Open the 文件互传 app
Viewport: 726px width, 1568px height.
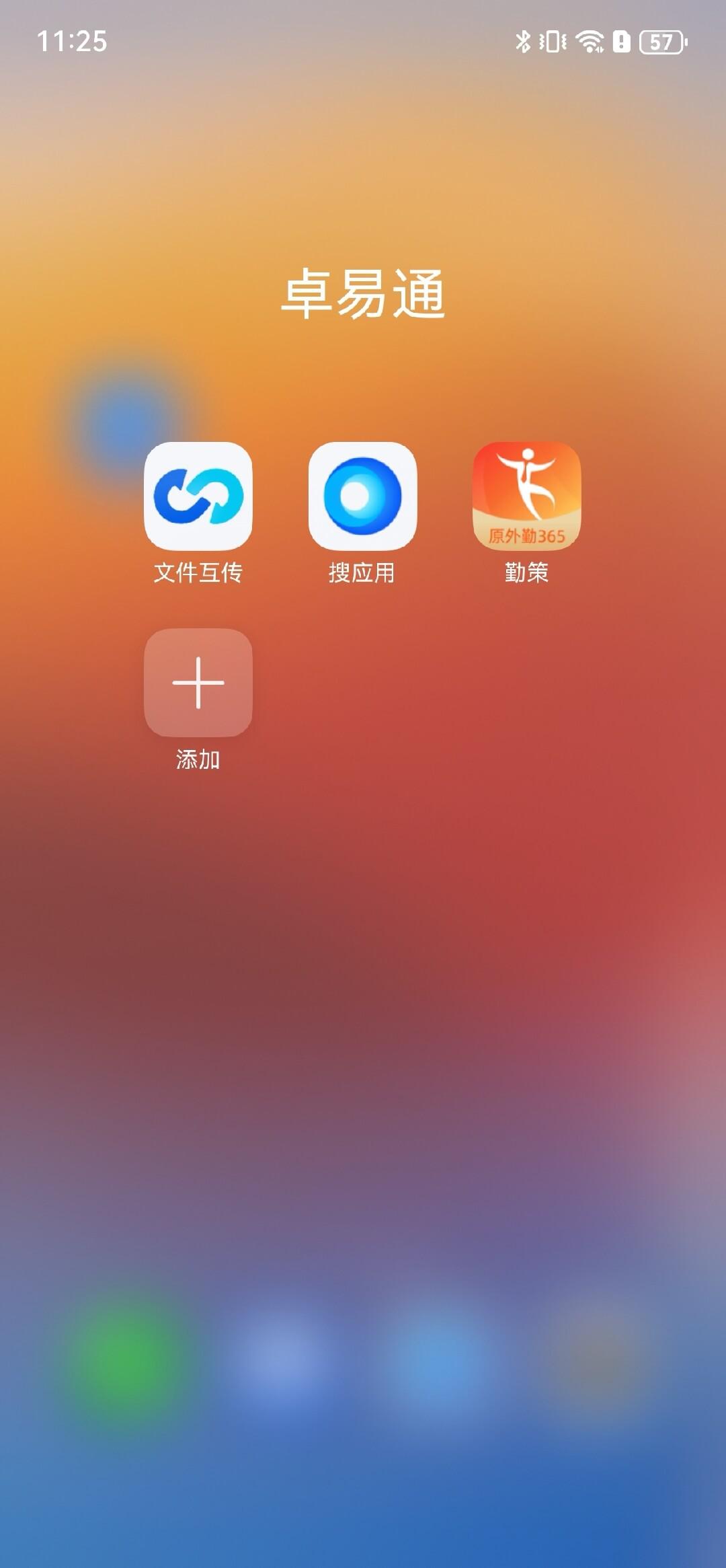pos(198,496)
